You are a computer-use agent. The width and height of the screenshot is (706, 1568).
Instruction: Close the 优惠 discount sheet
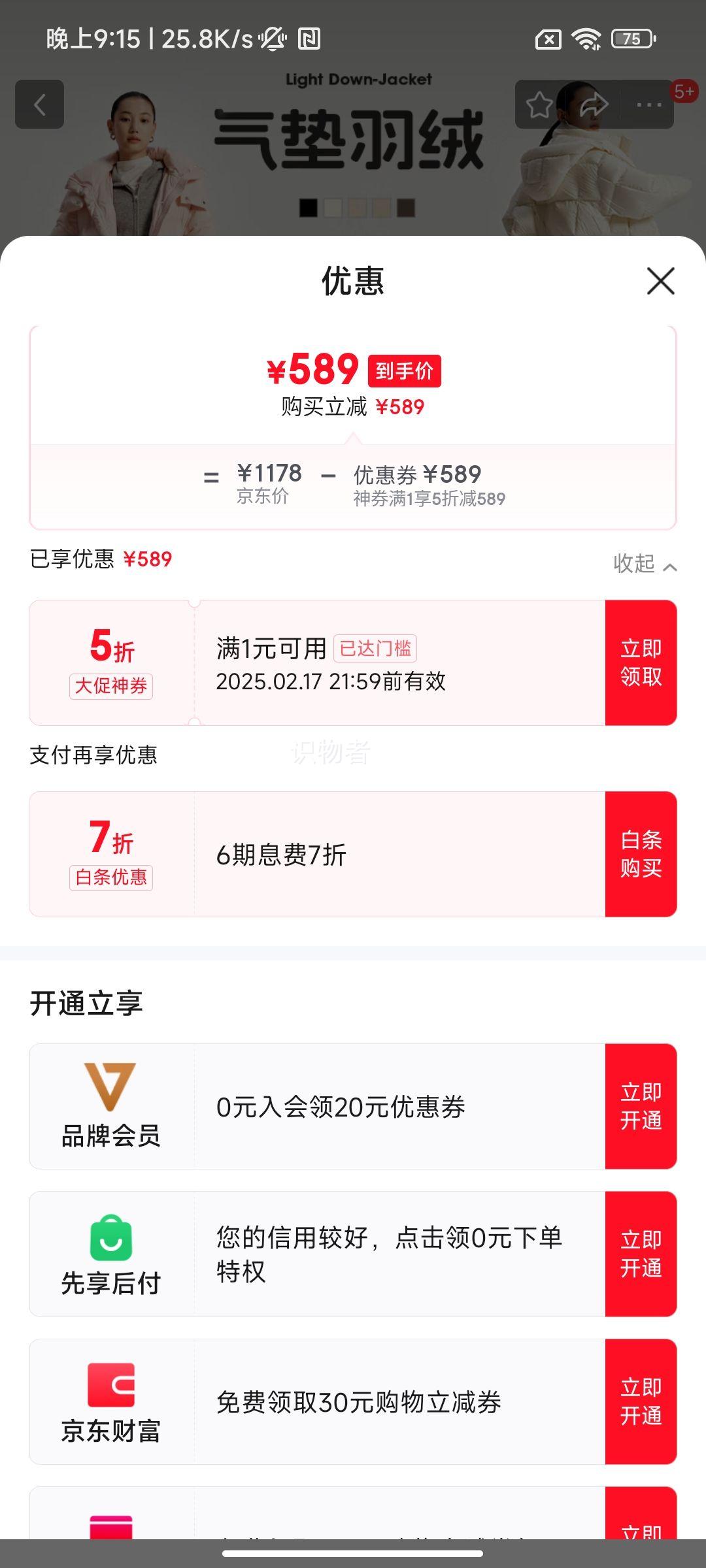[x=660, y=281]
